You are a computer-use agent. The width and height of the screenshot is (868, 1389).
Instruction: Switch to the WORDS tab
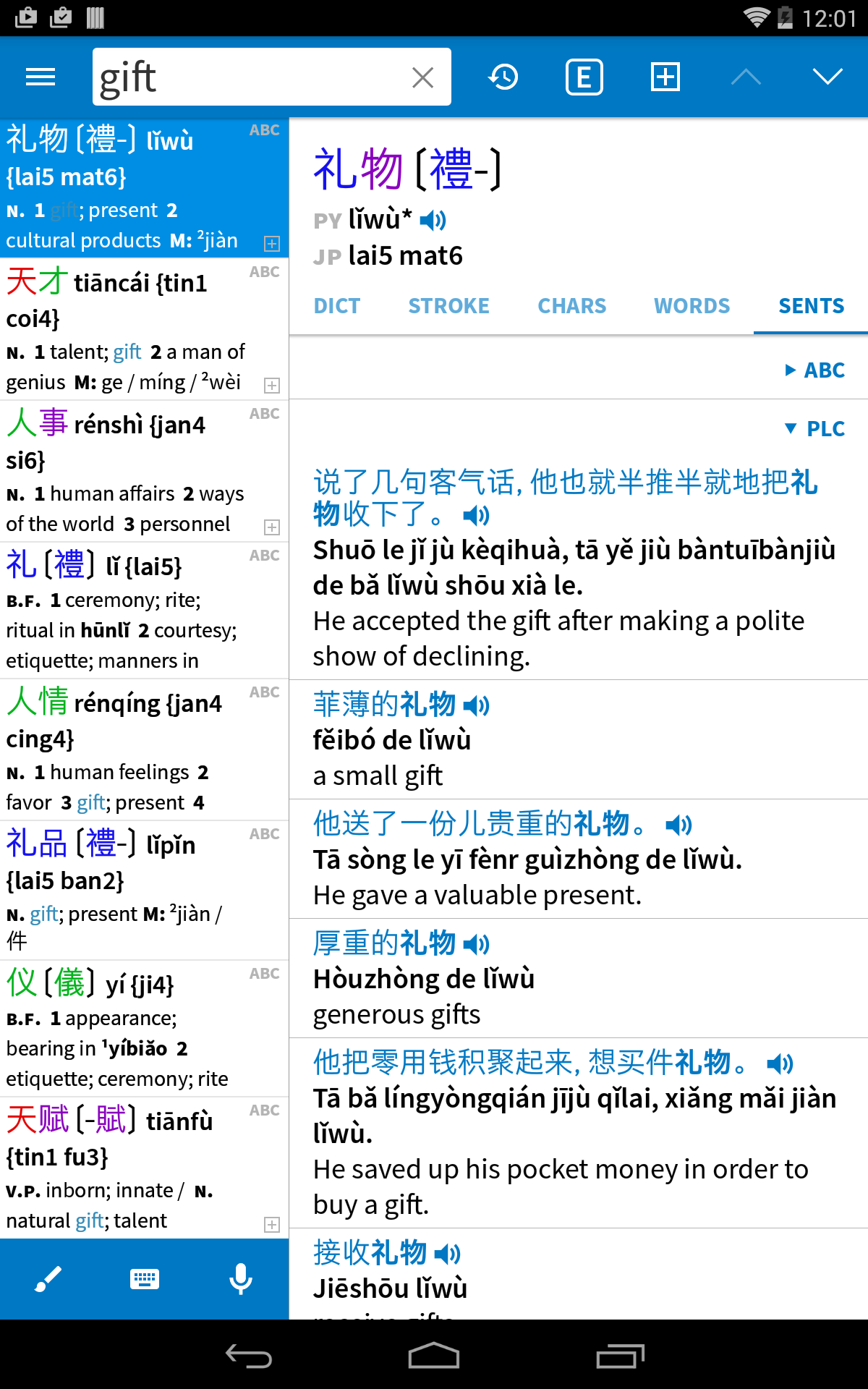[692, 306]
